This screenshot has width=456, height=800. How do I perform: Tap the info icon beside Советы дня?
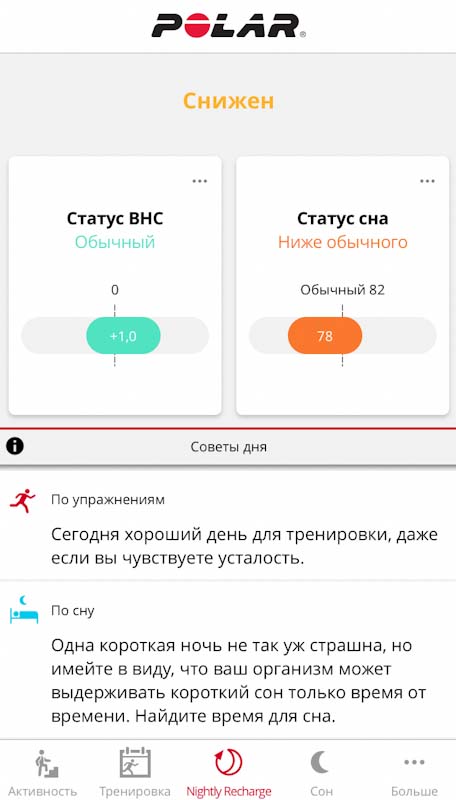(15, 446)
